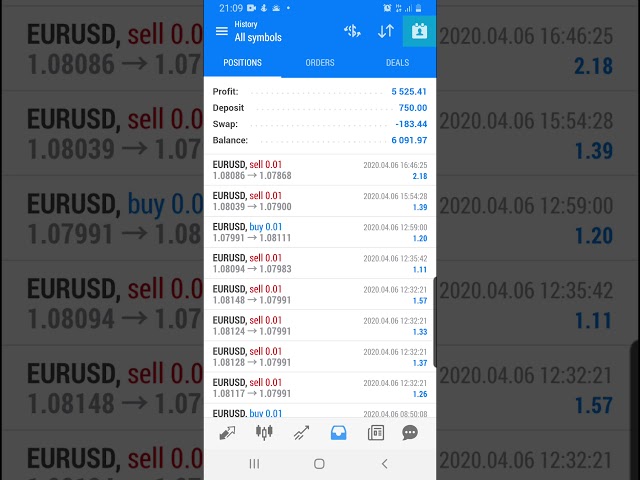Image resolution: width=640 pixels, height=480 pixels.
Task: Tap the system home button
Action: (x=319, y=464)
